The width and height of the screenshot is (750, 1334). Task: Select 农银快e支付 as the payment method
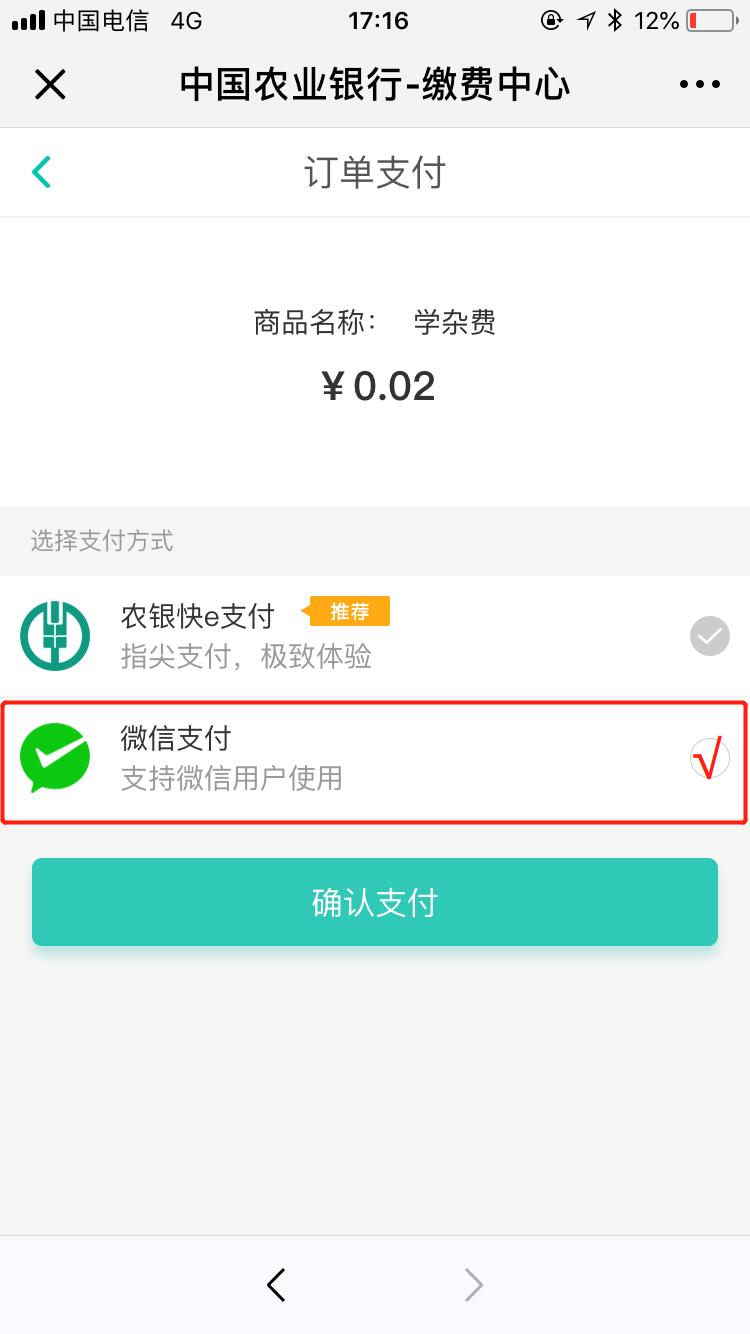(375, 636)
